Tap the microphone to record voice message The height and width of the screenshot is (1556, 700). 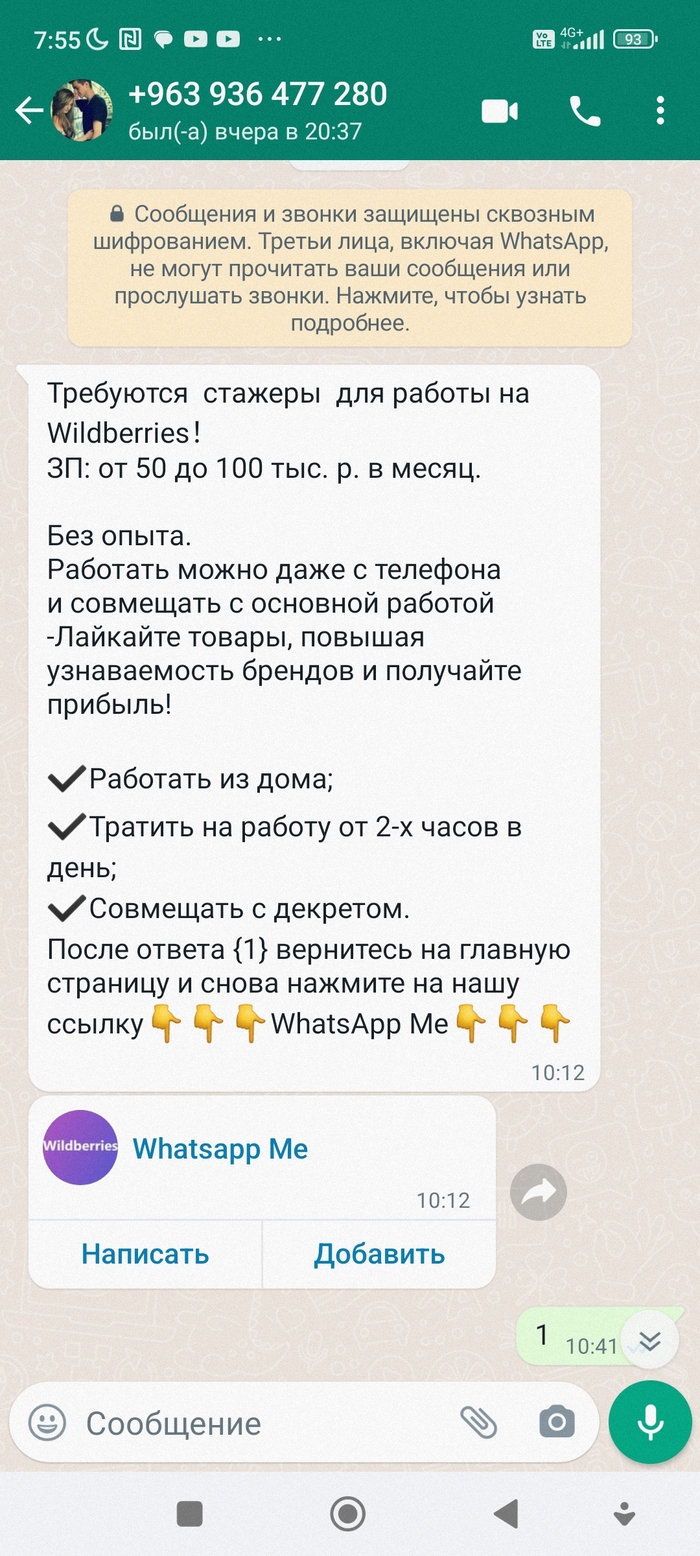pos(650,1422)
